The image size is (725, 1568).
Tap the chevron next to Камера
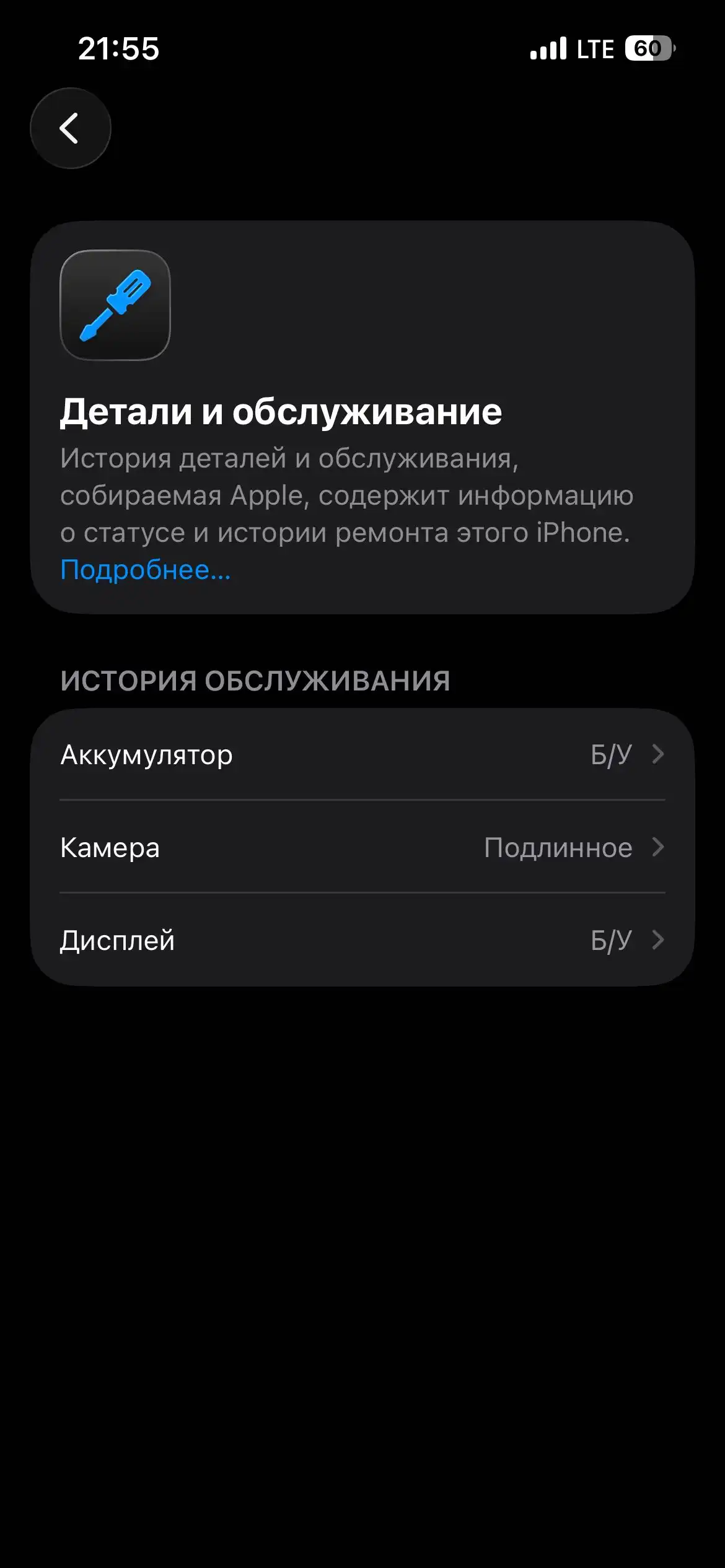tap(659, 847)
